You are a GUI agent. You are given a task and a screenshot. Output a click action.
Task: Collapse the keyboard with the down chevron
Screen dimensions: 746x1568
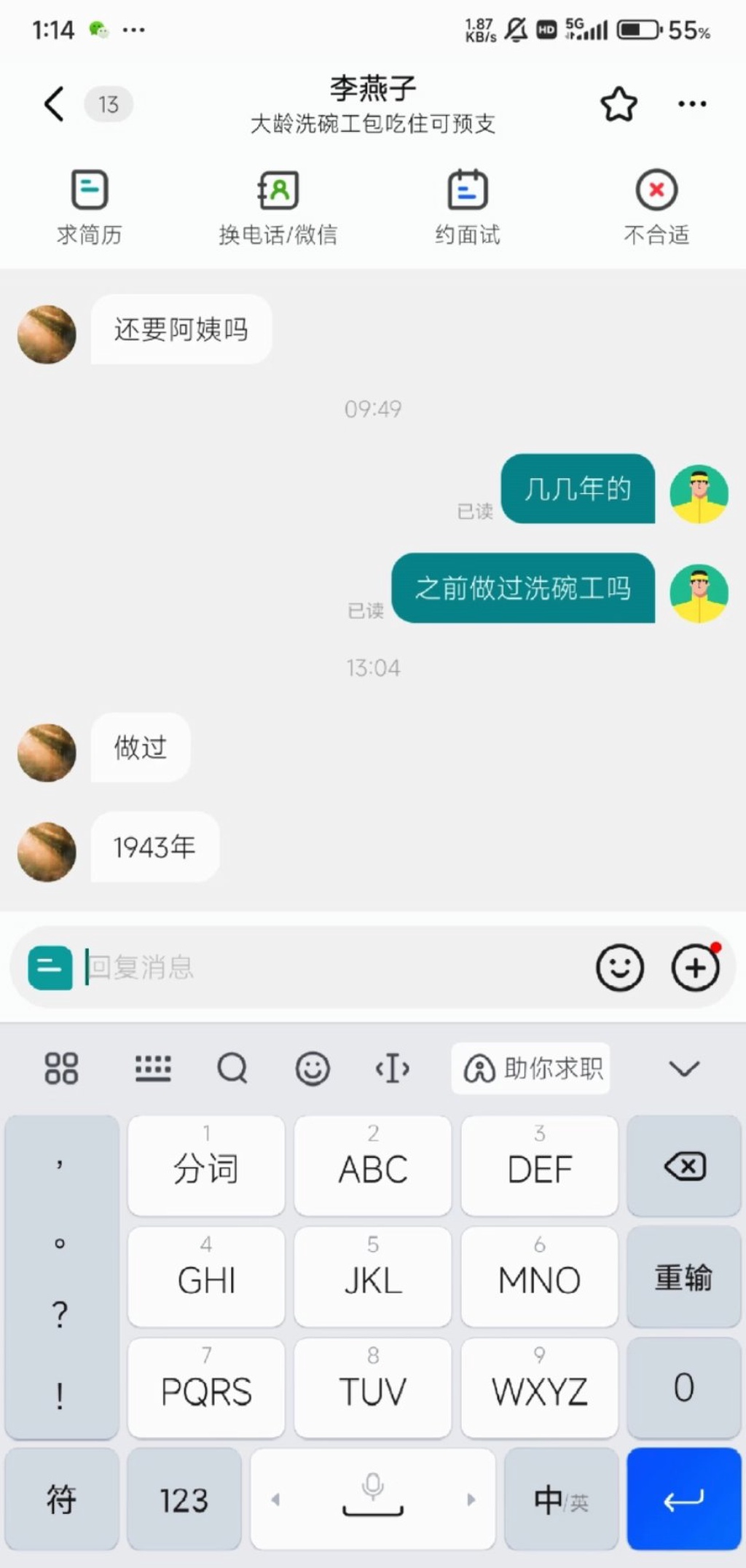[683, 1069]
